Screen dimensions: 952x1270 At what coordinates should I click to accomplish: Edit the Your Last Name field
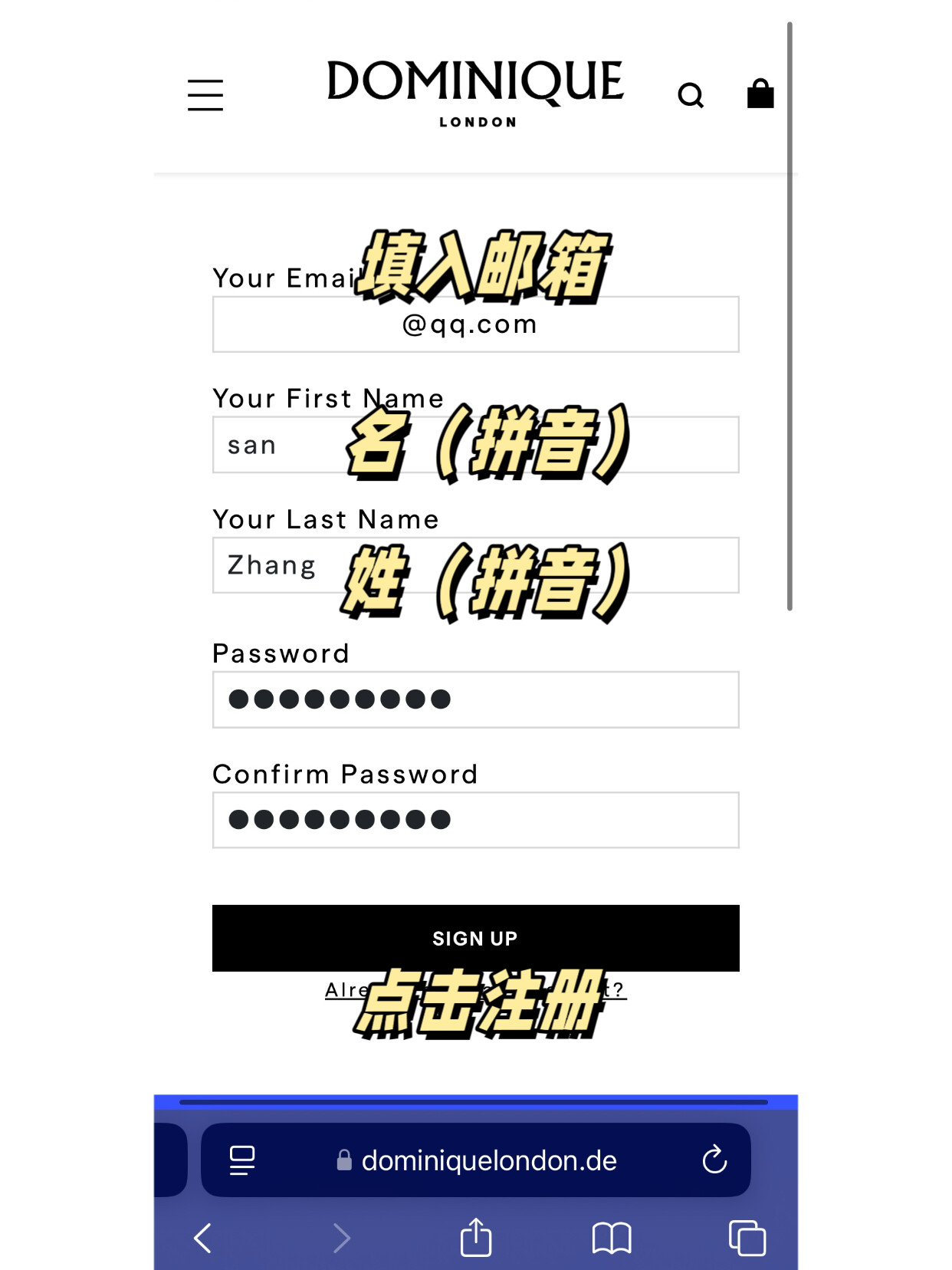(x=475, y=565)
